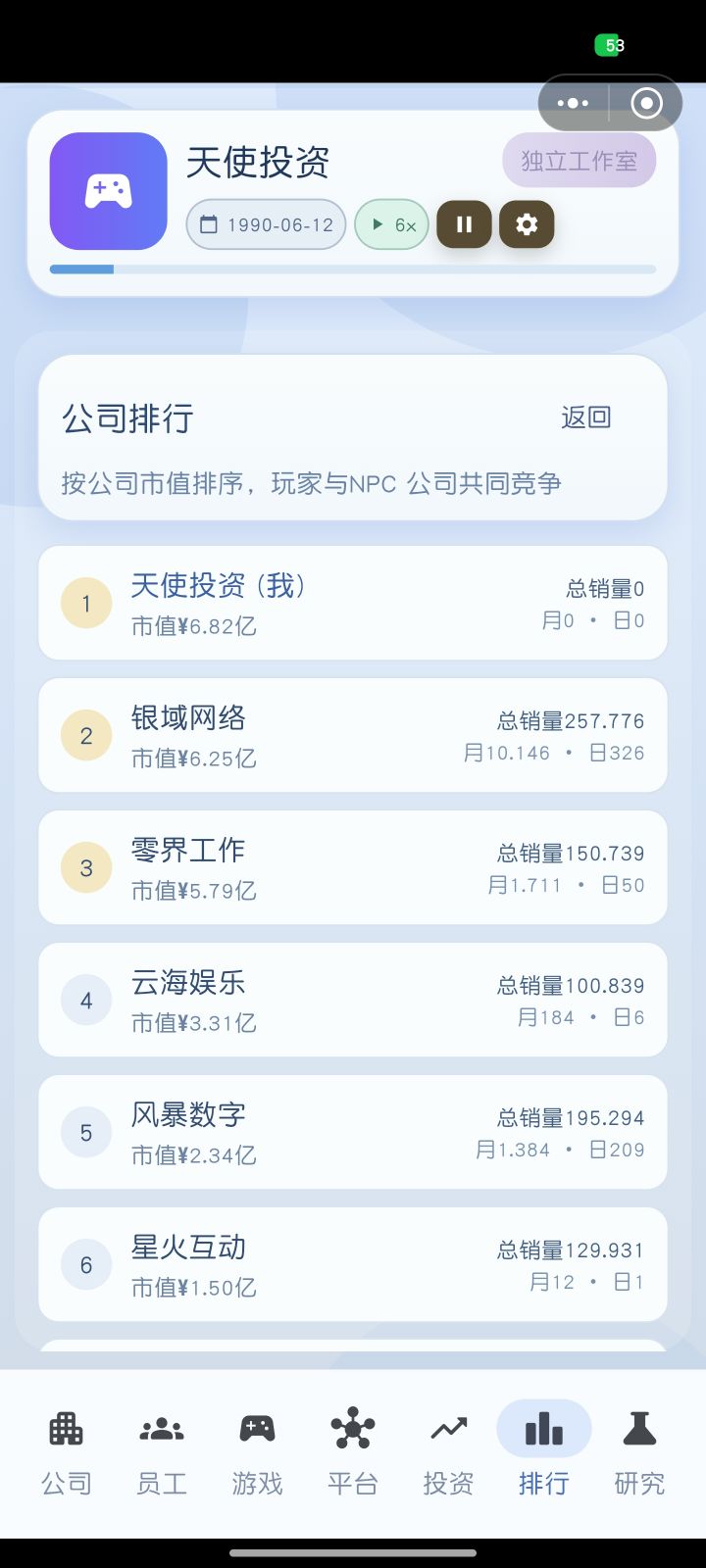Click the 返回 back button
The height and width of the screenshot is (1568, 706).
pyautogui.click(x=585, y=416)
